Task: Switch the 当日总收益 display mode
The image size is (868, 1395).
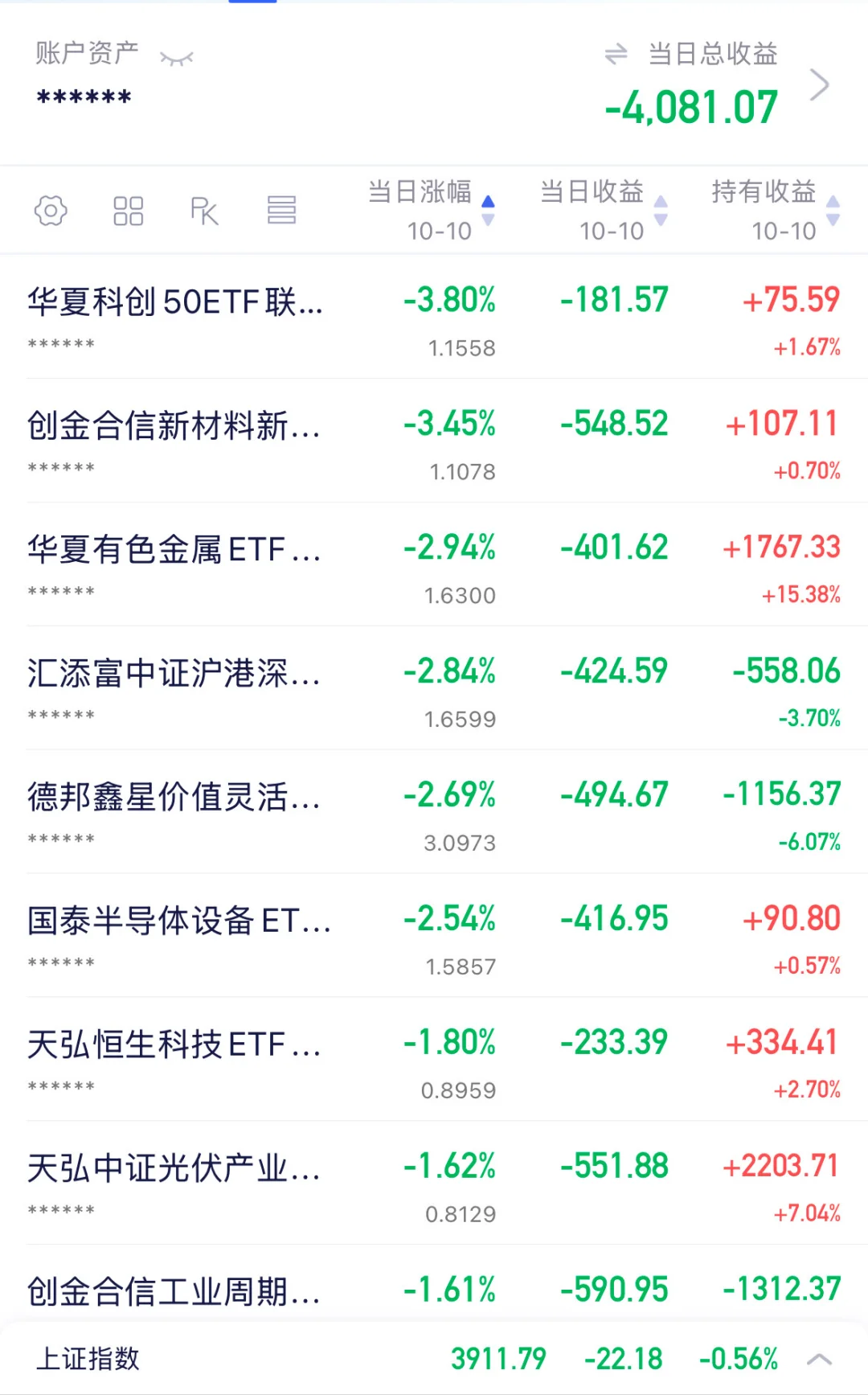Action: (x=616, y=54)
